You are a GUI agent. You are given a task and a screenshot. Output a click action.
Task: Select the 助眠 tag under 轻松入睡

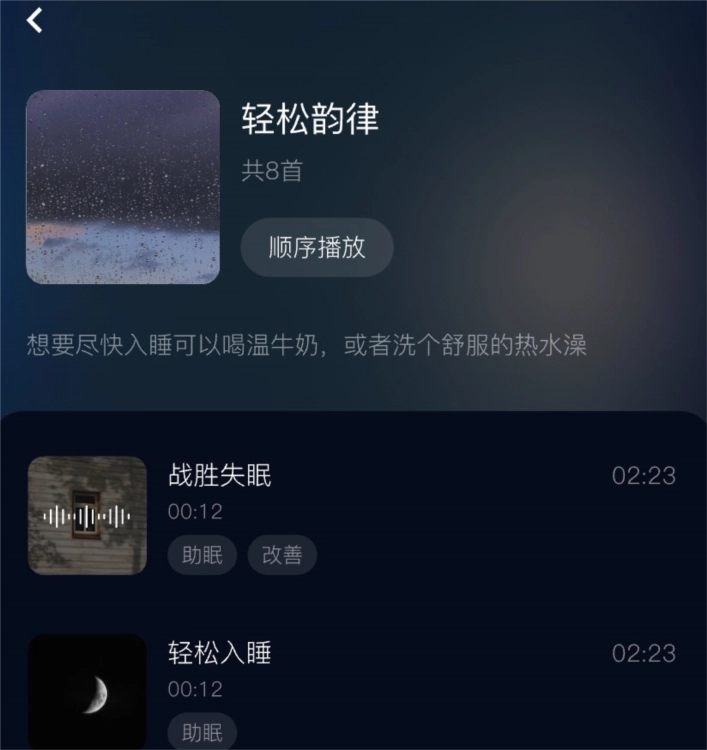(x=202, y=732)
